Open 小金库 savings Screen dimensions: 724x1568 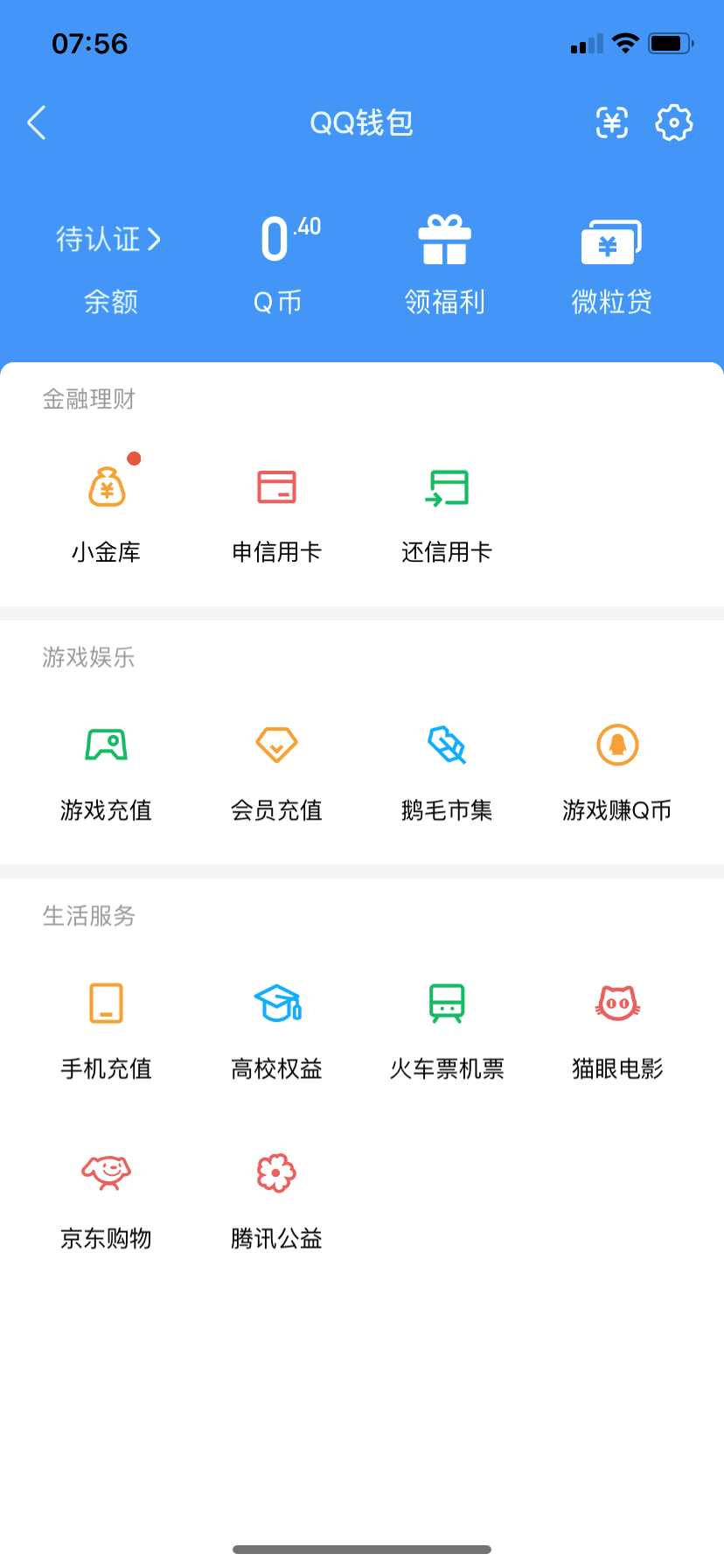107,510
